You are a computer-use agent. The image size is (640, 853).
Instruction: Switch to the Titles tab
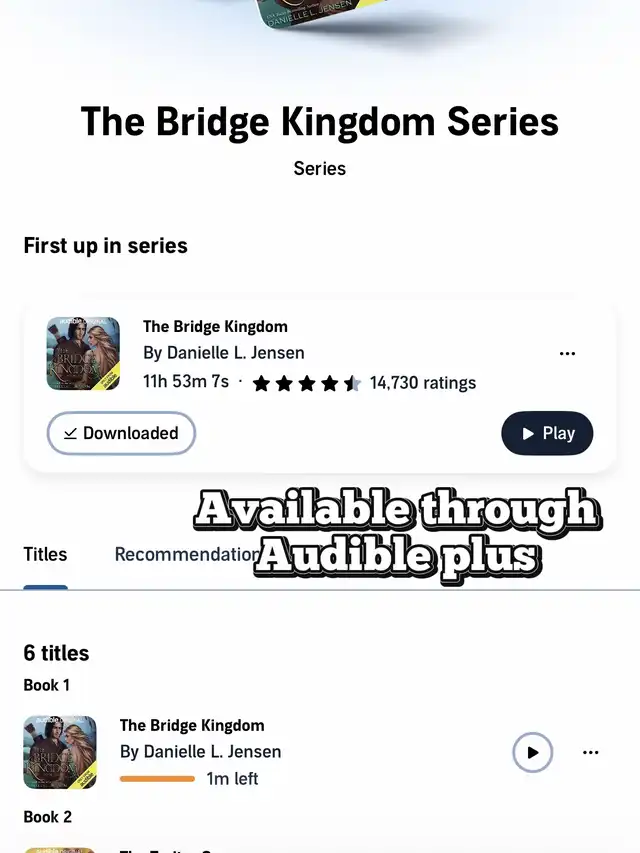click(45, 554)
